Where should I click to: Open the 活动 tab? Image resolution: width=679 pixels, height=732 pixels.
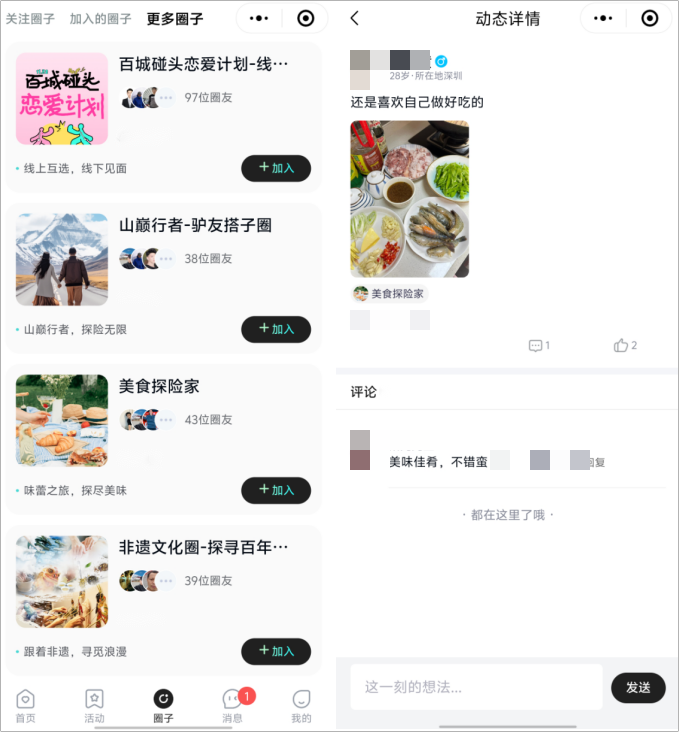click(x=94, y=706)
